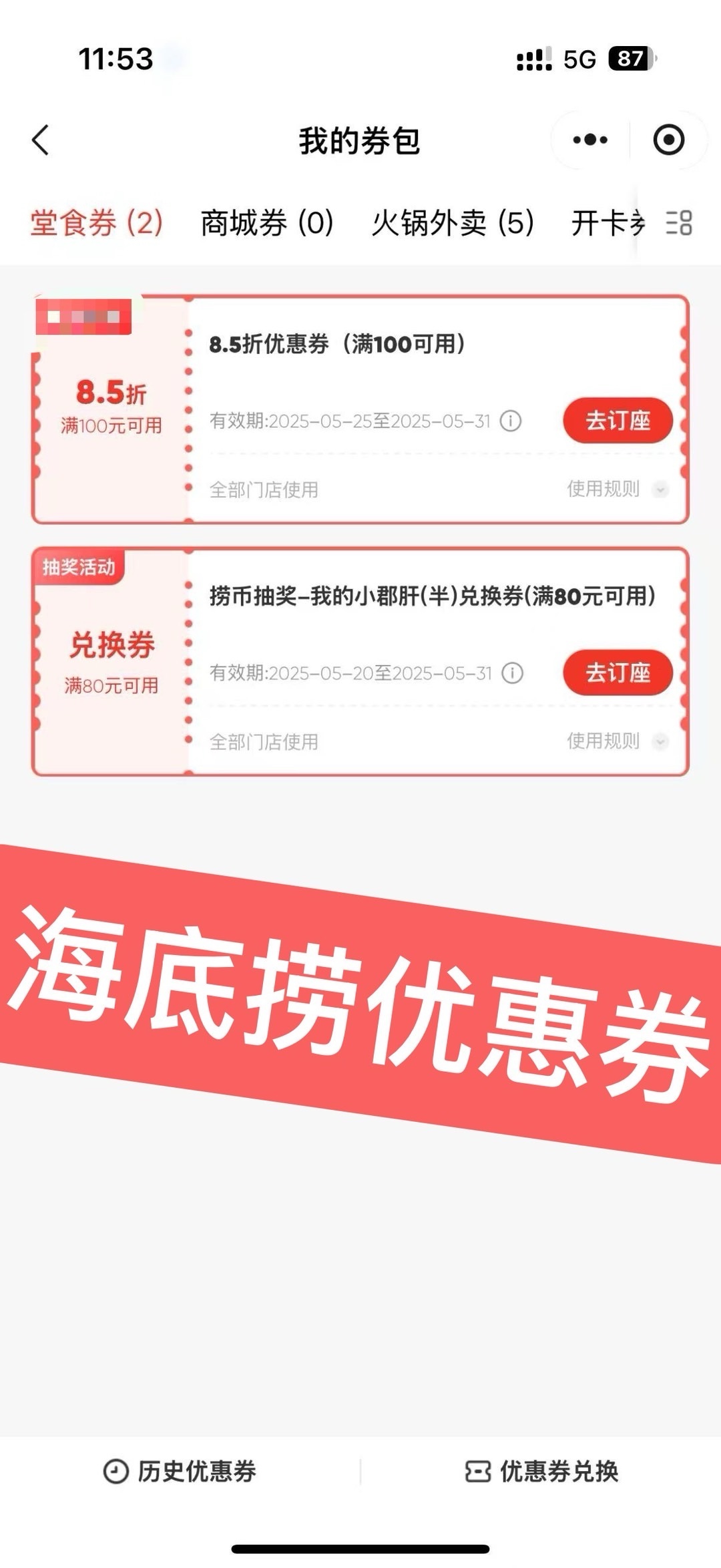Tap 去订座 on the 8.5折优惠券
The width and height of the screenshot is (721, 1568).
tap(618, 421)
